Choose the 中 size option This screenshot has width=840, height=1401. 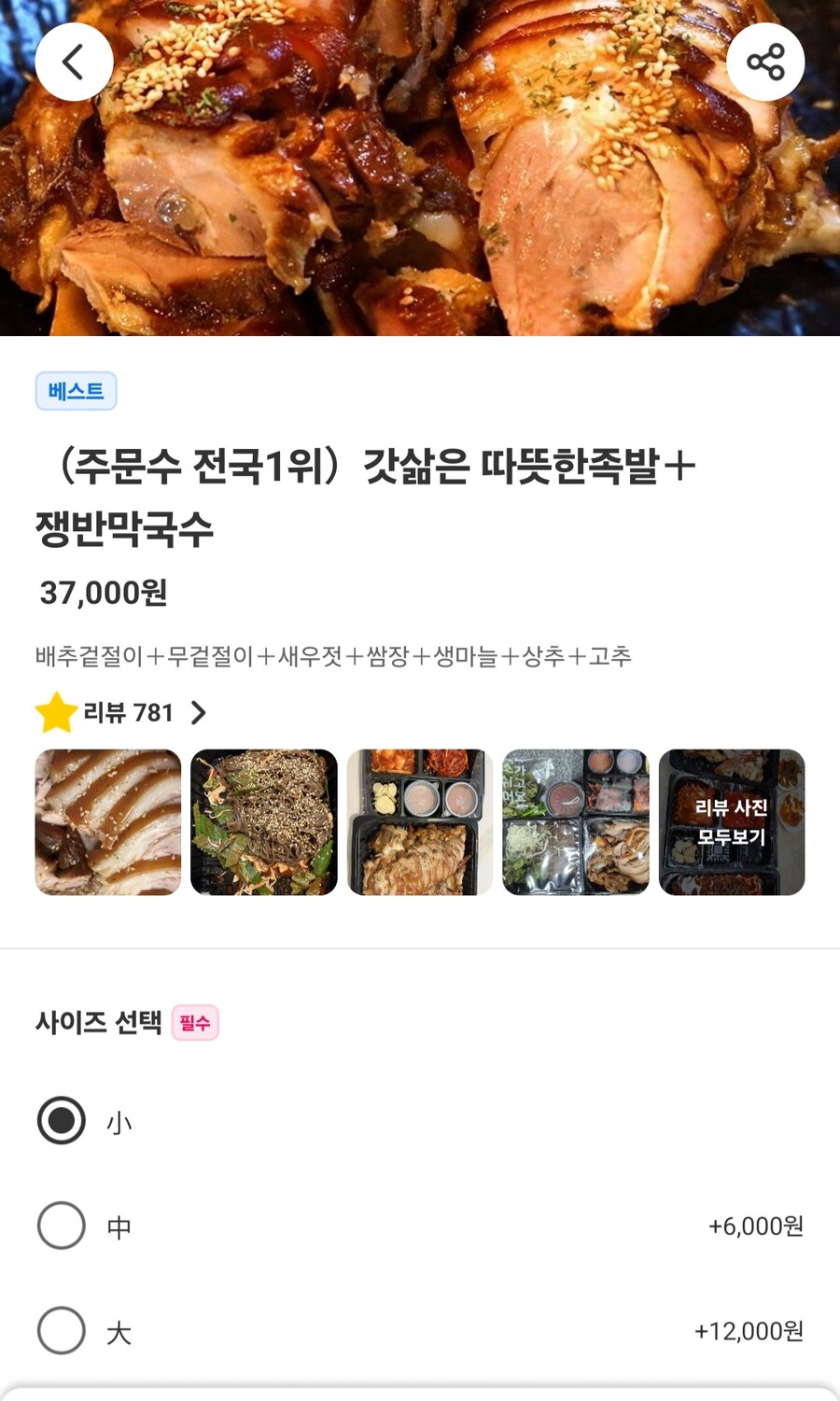click(x=62, y=1226)
